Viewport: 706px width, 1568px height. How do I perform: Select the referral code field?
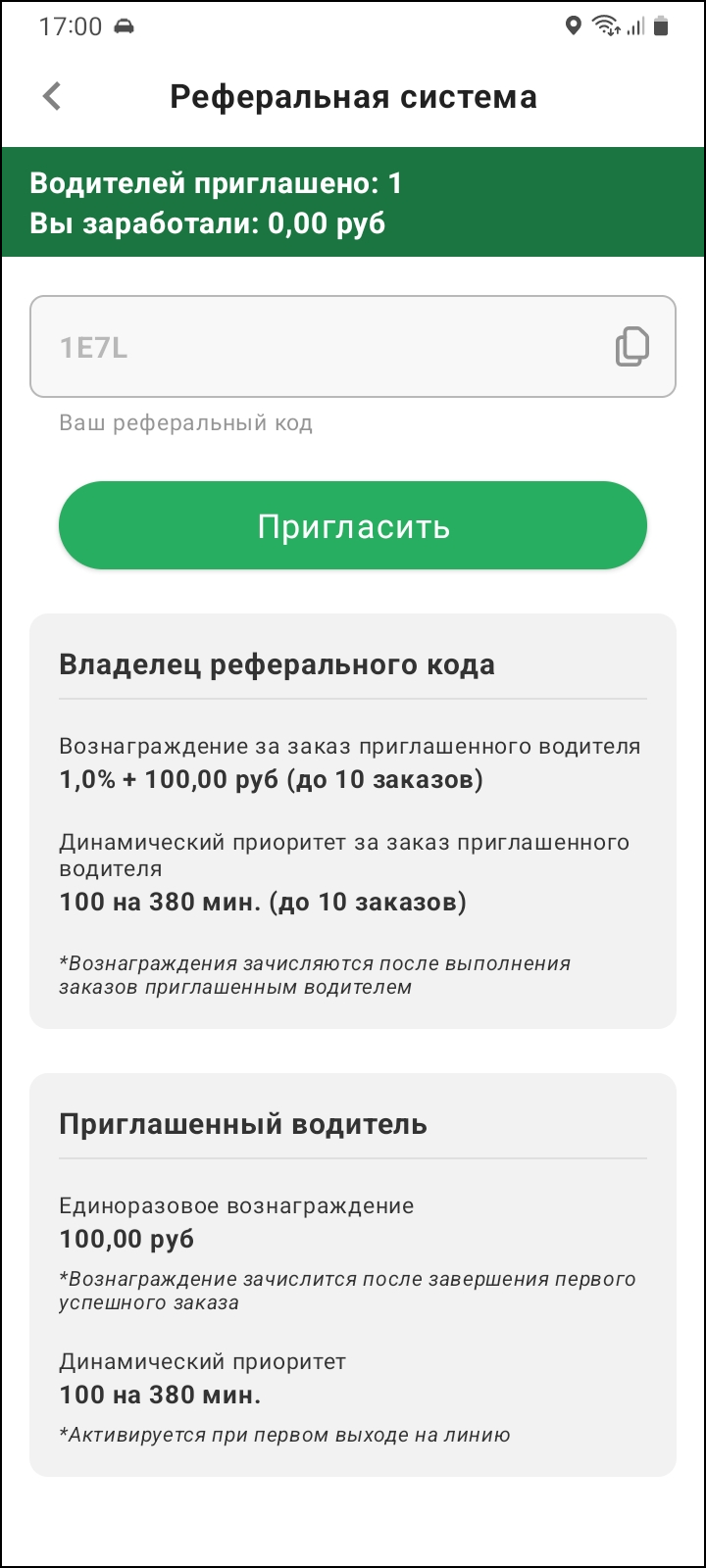[314, 347]
